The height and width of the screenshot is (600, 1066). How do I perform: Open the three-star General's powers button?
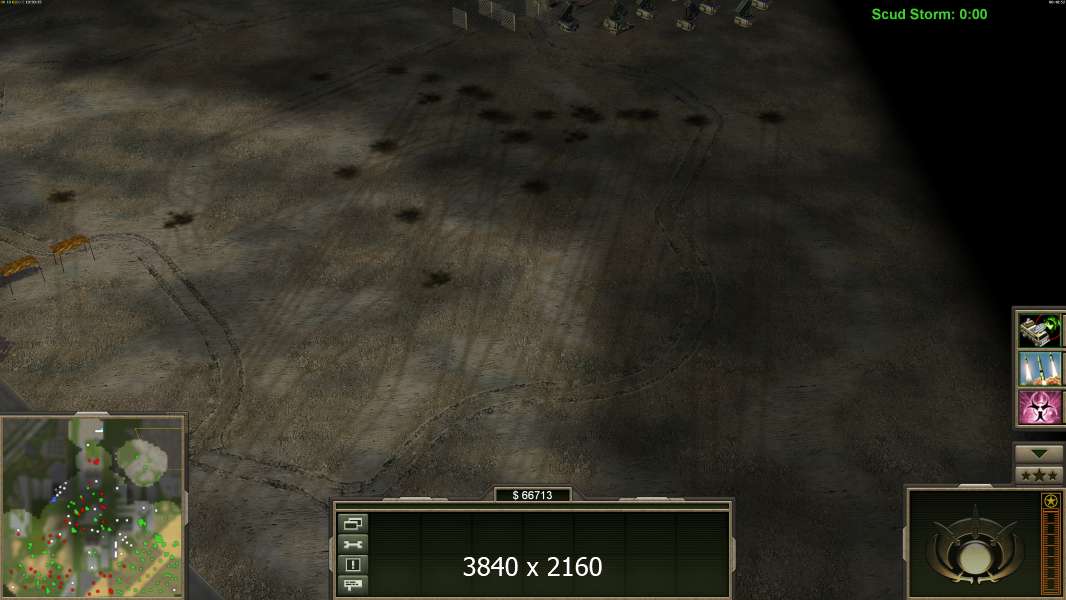tap(1039, 475)
